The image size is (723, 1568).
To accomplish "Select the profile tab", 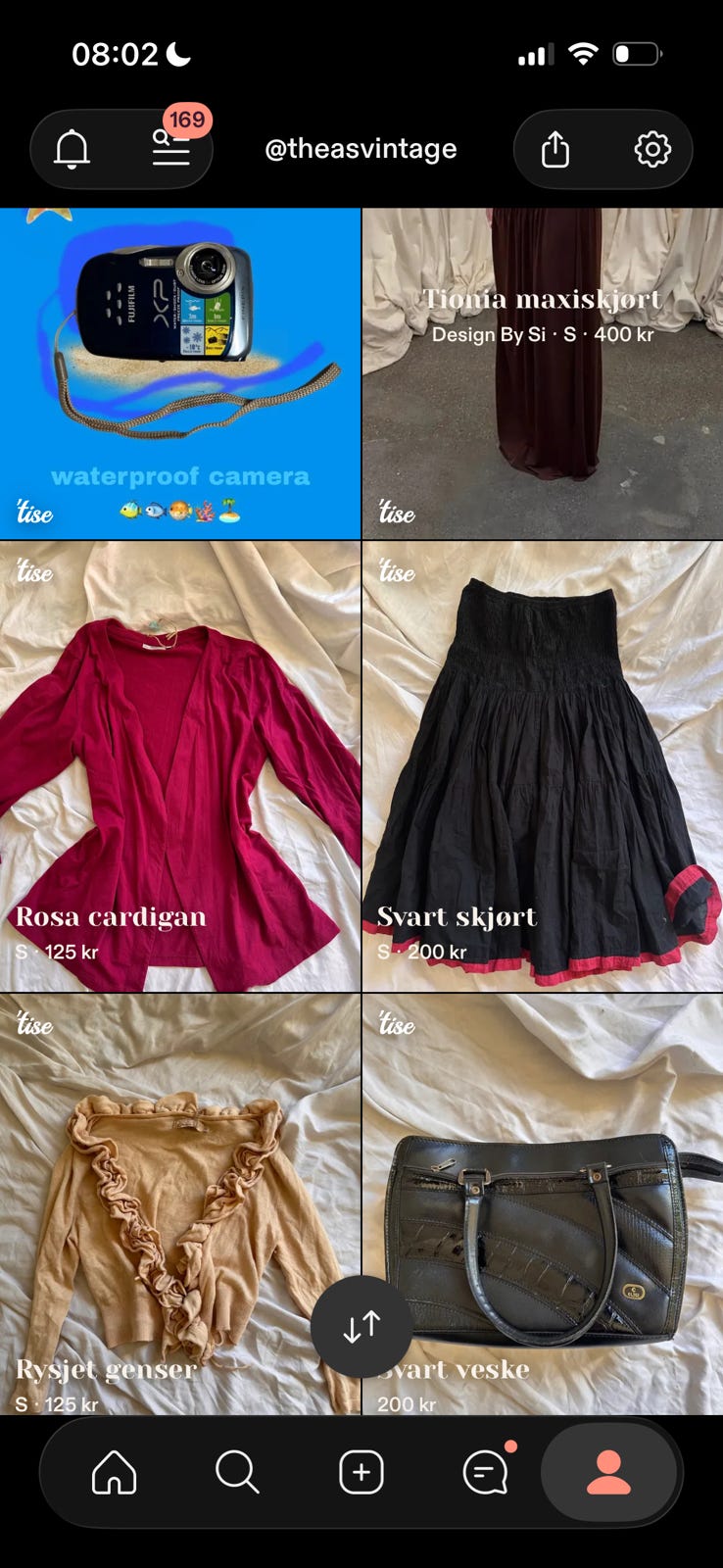I will coord(608,1472).
